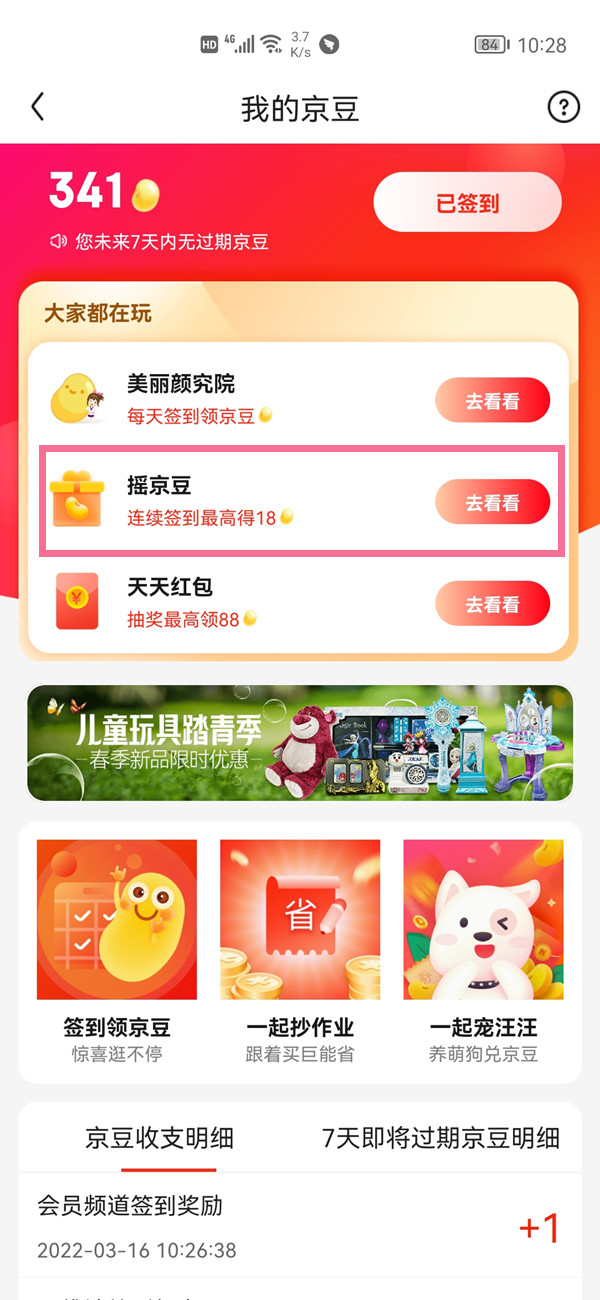The height and width of the screenshot is (1300, 600).
Task: Go back from 我的京豆 page
Action: (x=38, y=108)
